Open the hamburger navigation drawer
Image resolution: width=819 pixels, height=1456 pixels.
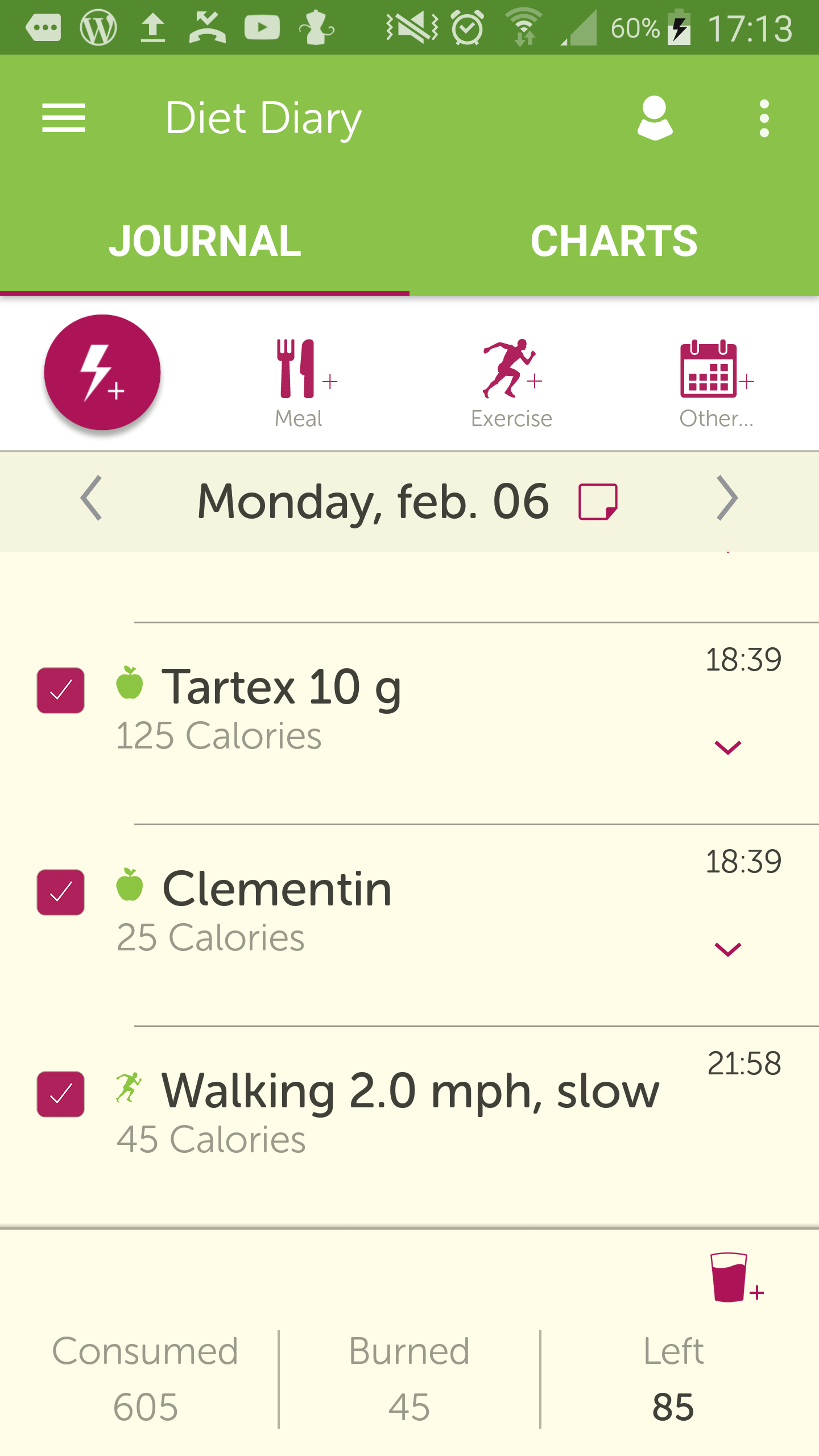click(64, 118)
